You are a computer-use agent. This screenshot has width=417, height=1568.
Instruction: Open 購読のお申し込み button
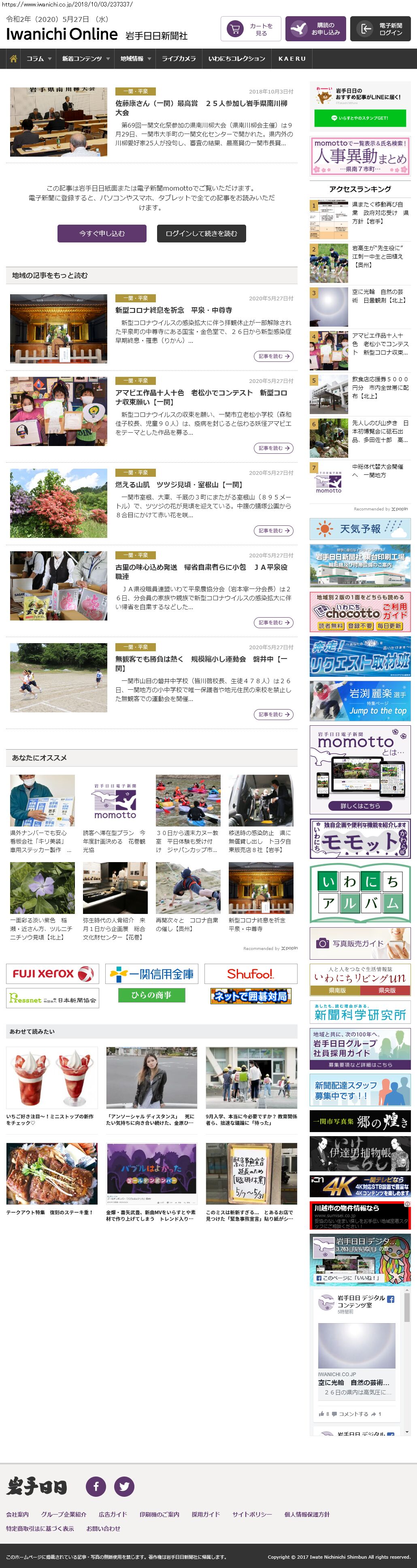(x=315, y=29)
